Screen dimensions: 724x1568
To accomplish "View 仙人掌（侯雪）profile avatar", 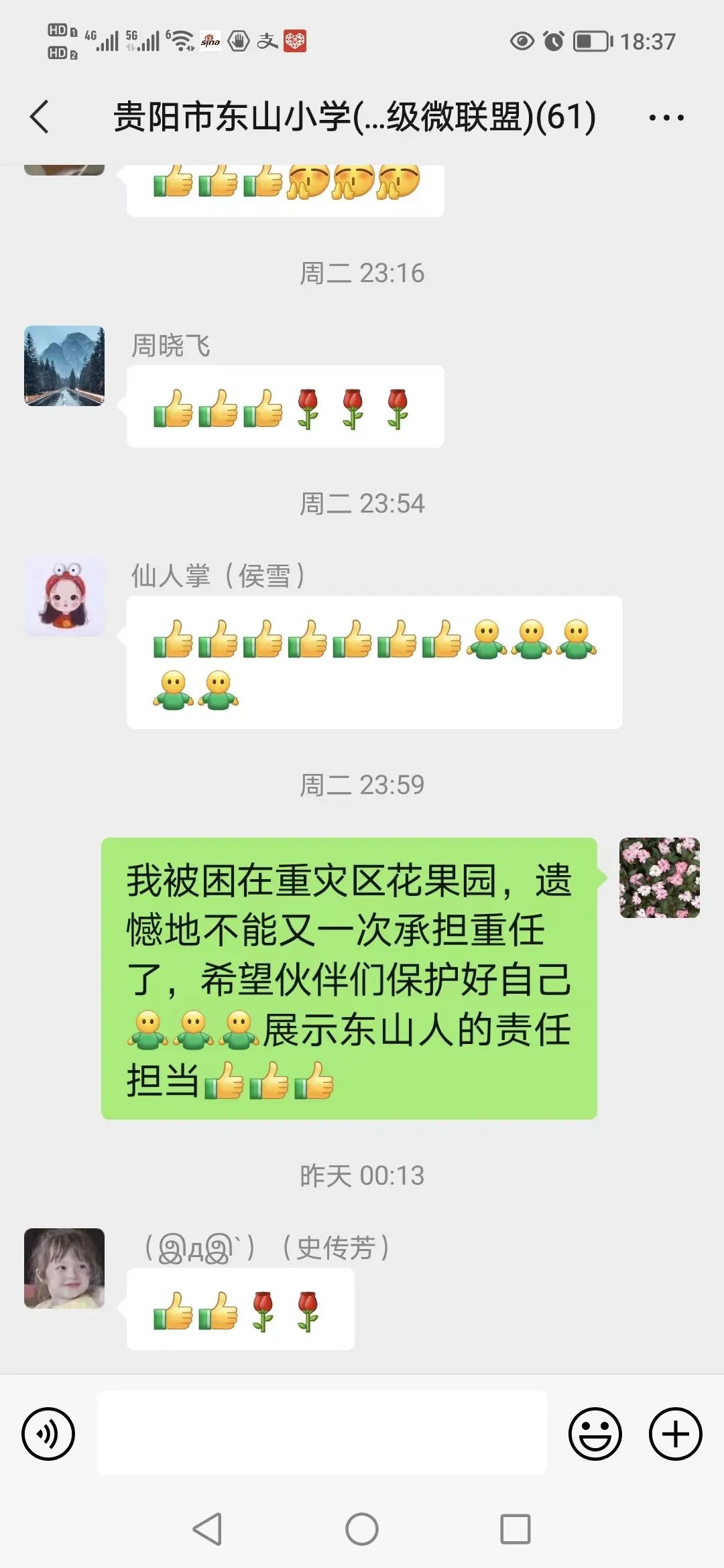I will coord(64,596).
